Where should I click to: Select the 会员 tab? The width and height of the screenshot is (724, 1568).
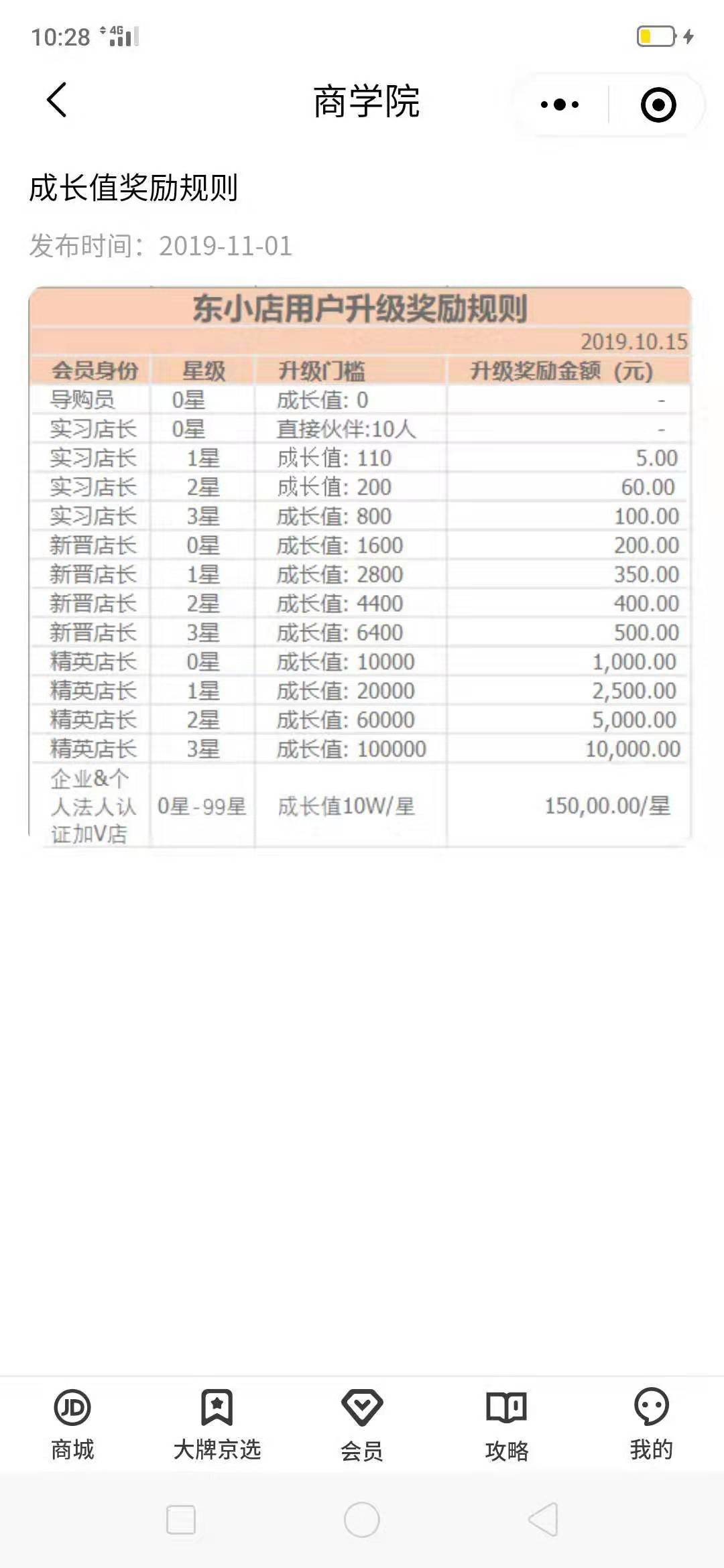click(x=362, y=1425)
